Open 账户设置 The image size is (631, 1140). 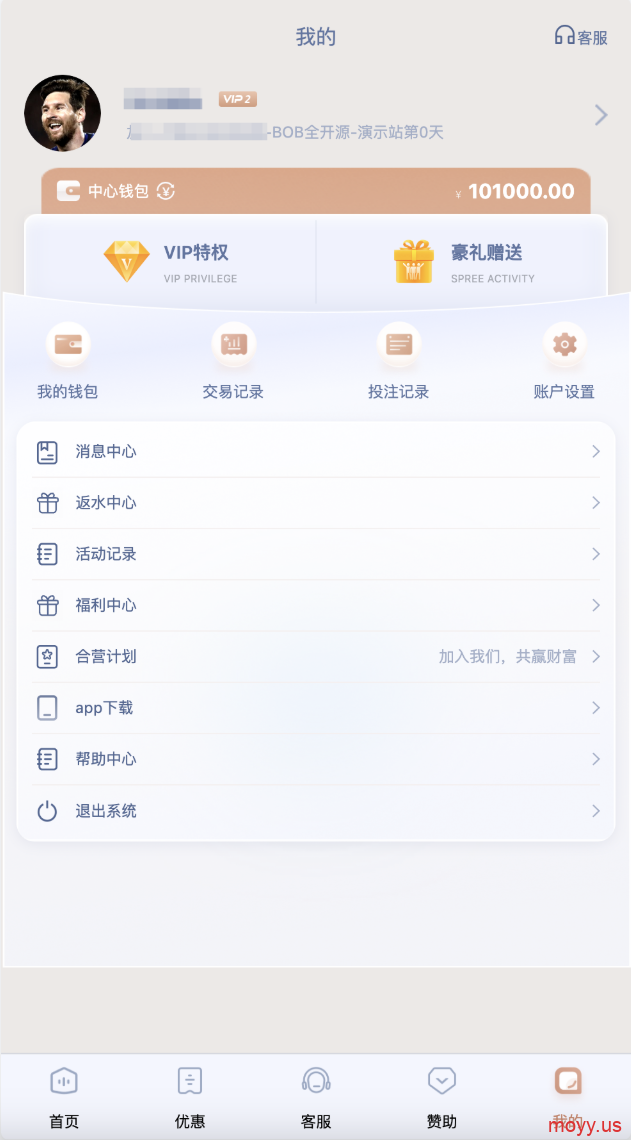(564, 361)
